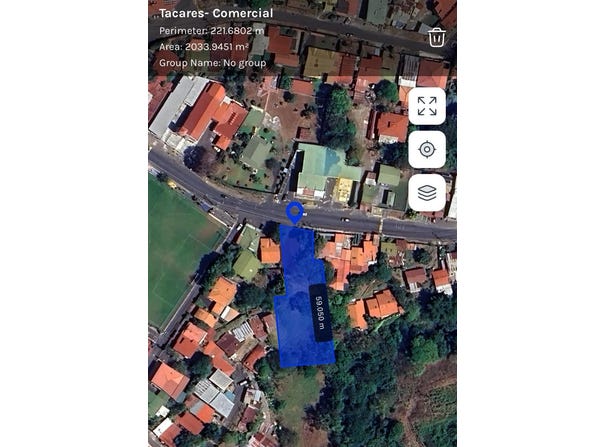Screen dimensions: 604x447
Task: Tap the blue location pin marker
Action: click(x=294, y=211)
